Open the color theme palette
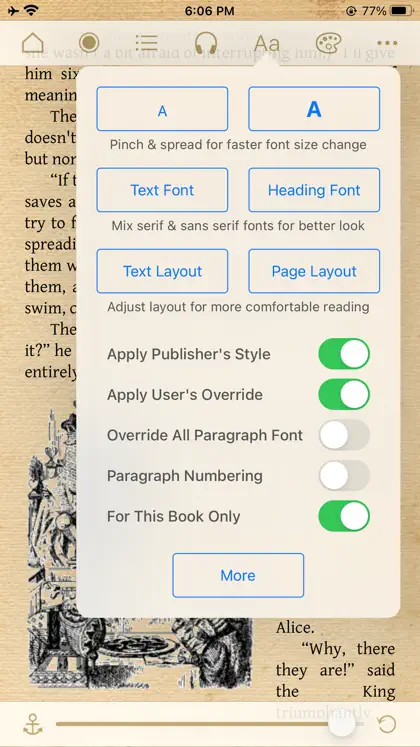 pos(329,43)
